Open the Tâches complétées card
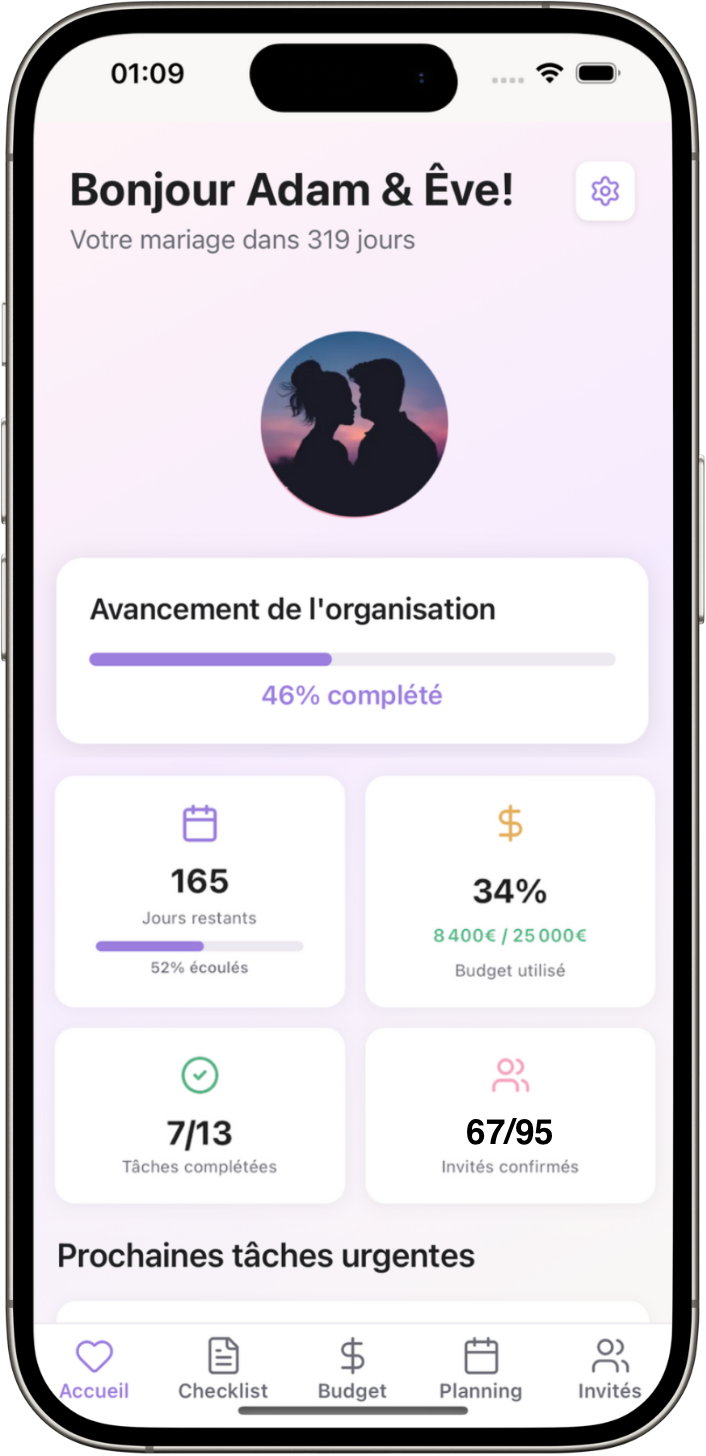Screen dimensions: 706x1456 (200, 1115)
